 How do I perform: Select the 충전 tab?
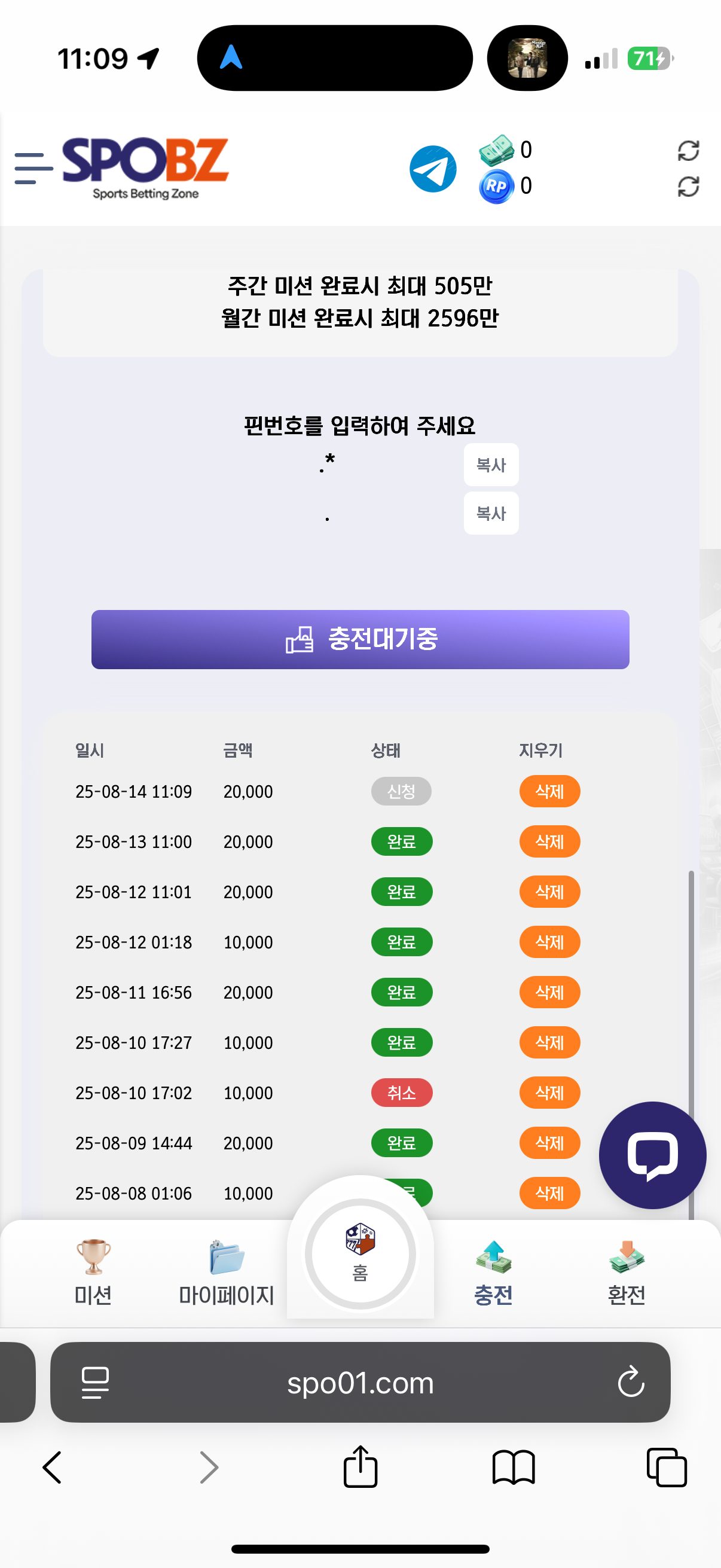click(493, 1272)
